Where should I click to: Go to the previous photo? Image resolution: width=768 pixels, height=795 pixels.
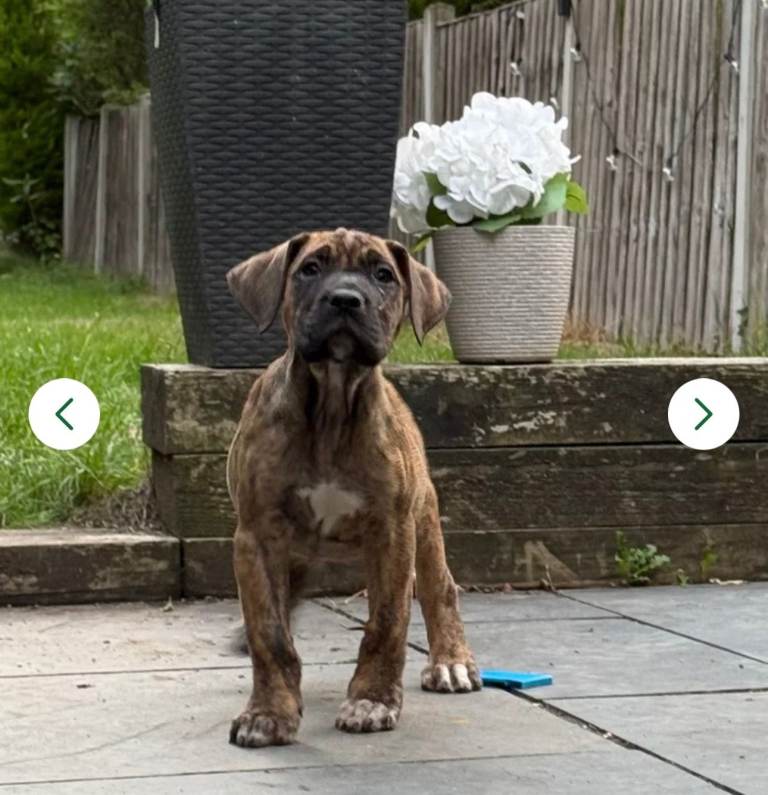pyautogui.click(x=64, y=414)
